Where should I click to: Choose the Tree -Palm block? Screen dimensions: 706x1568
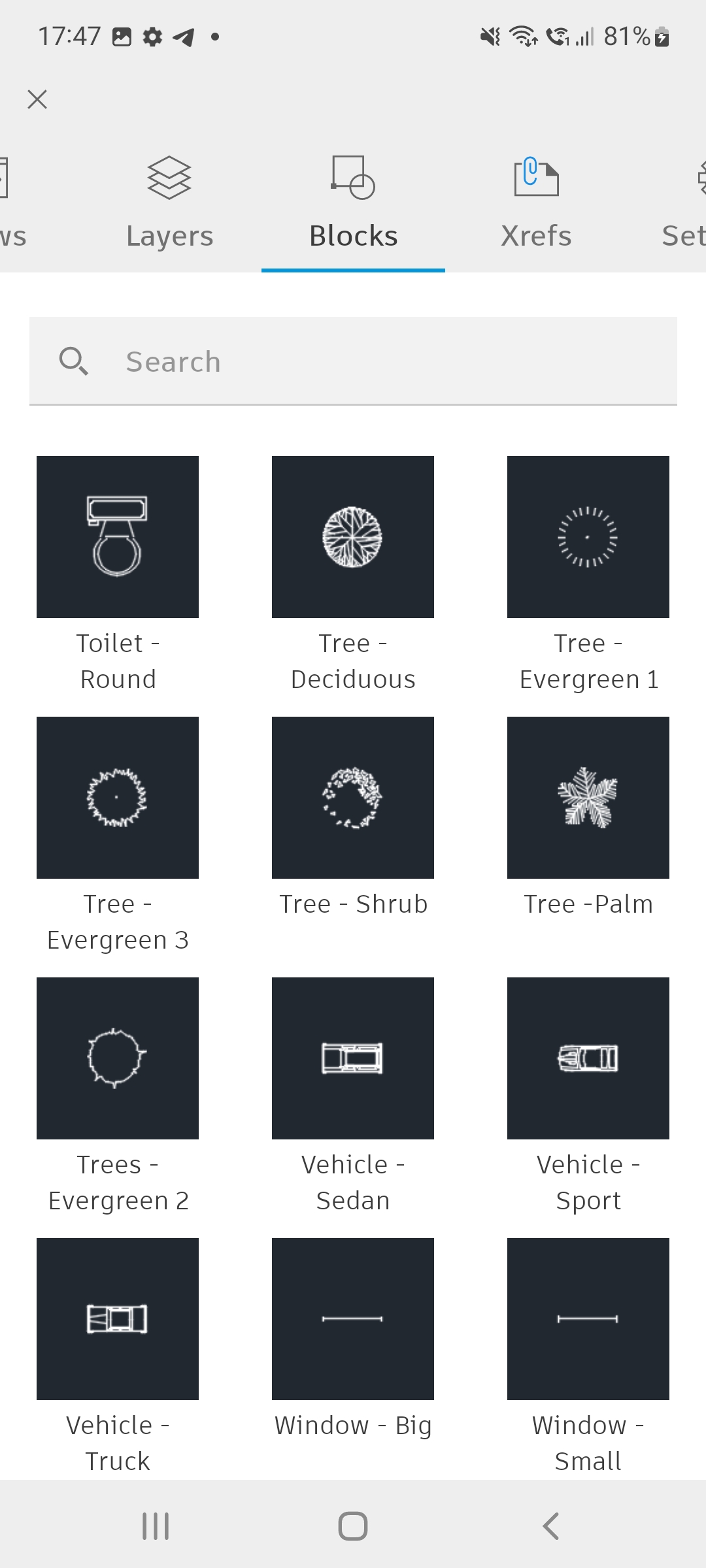click(x=588, y=798)
